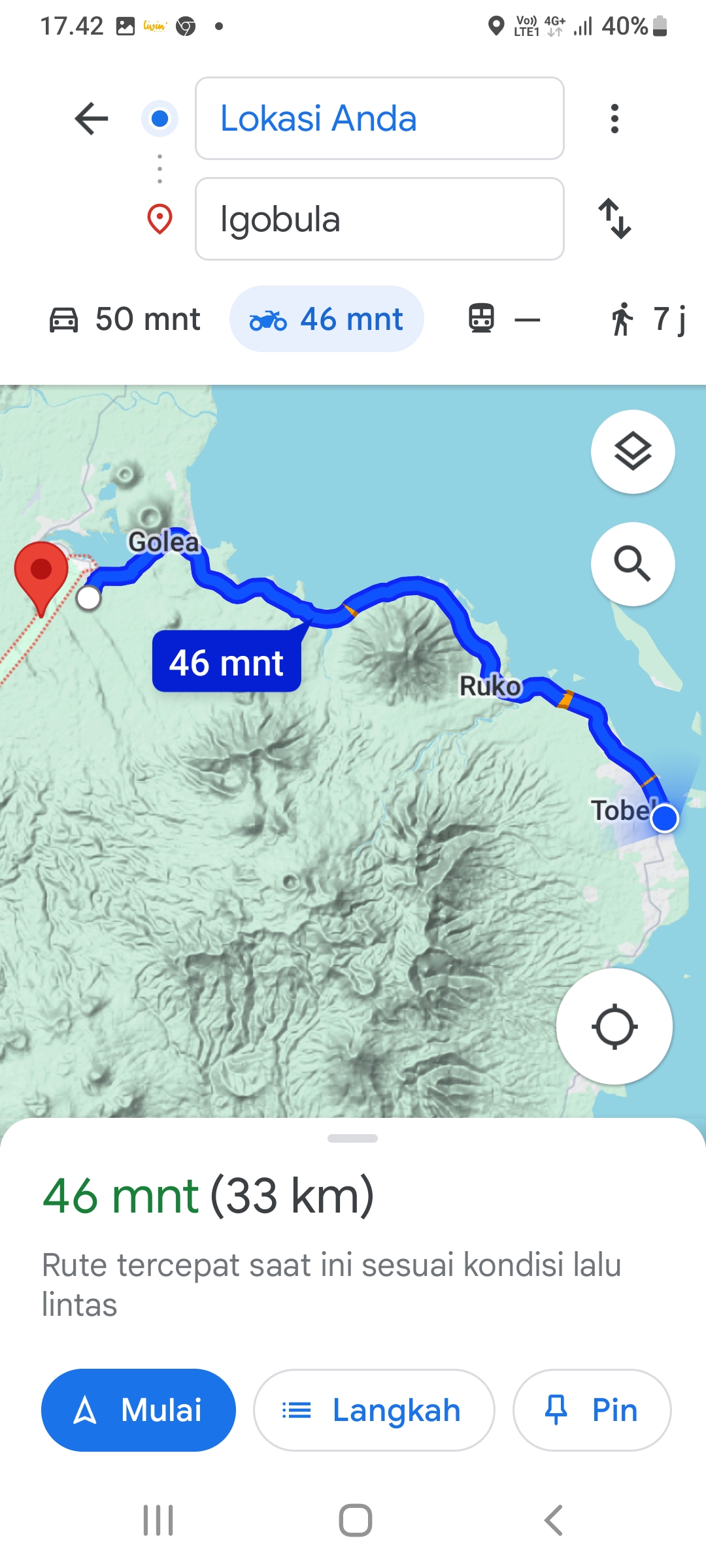Expand the route details sheet handle
Image resolution: width=706 pixels, height=1568 pixels.
[352, 1138]
